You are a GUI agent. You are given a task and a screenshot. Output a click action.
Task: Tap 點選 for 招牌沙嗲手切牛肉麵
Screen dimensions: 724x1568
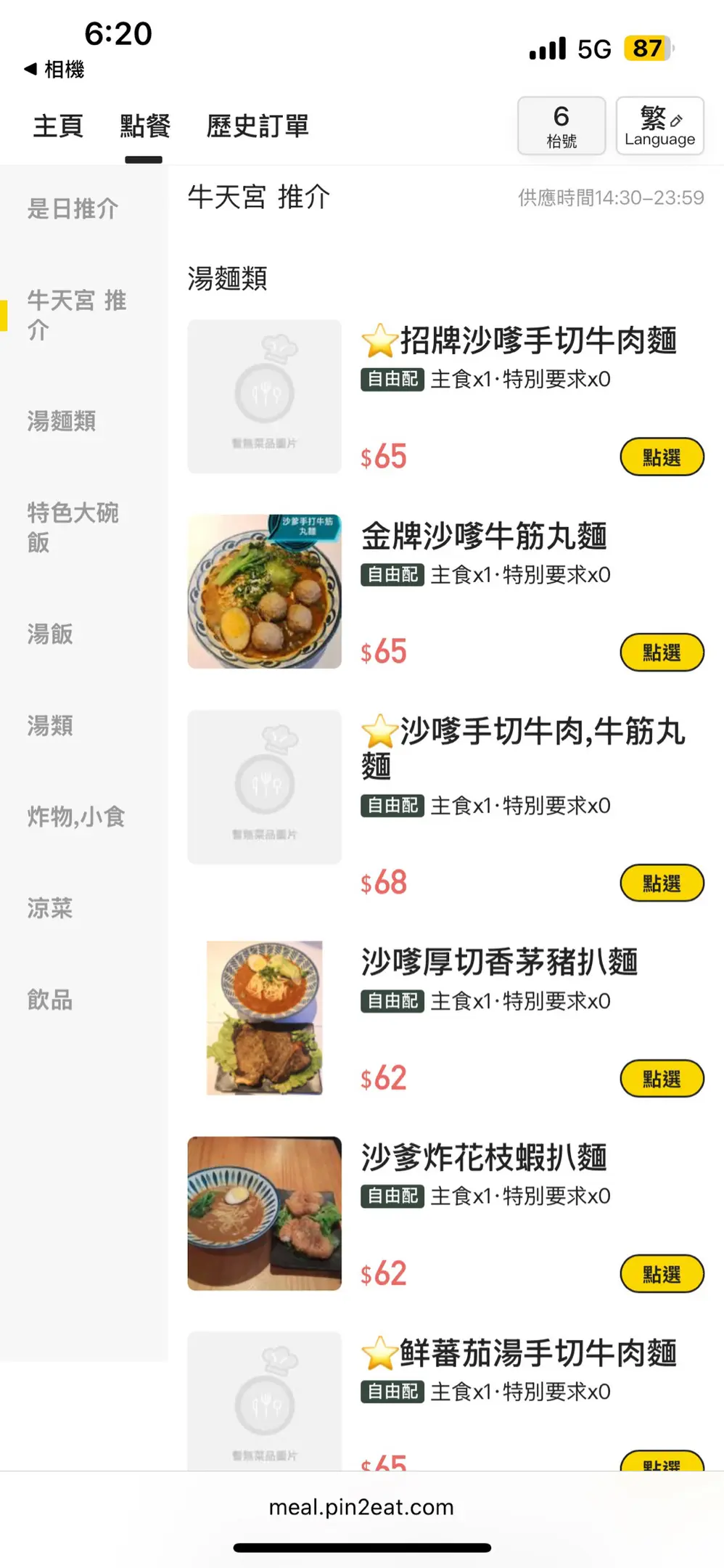[662, 457]
